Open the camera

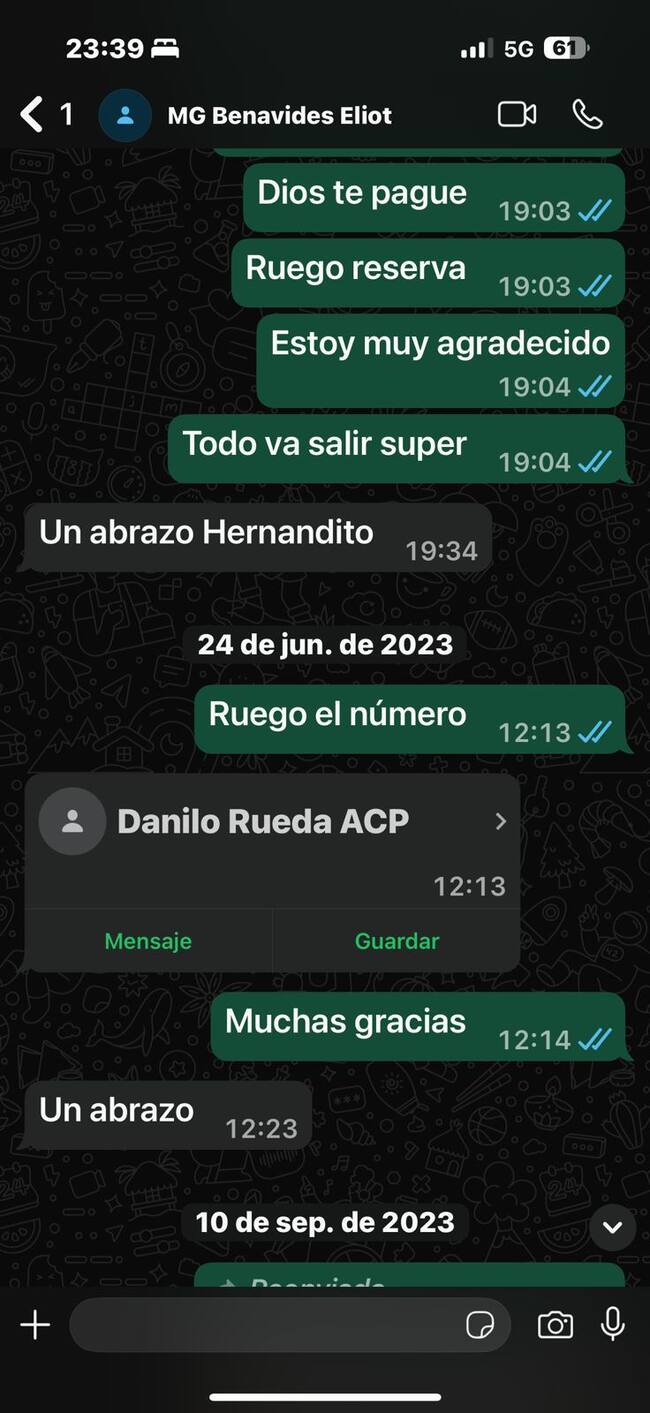tap(555, 1325)
